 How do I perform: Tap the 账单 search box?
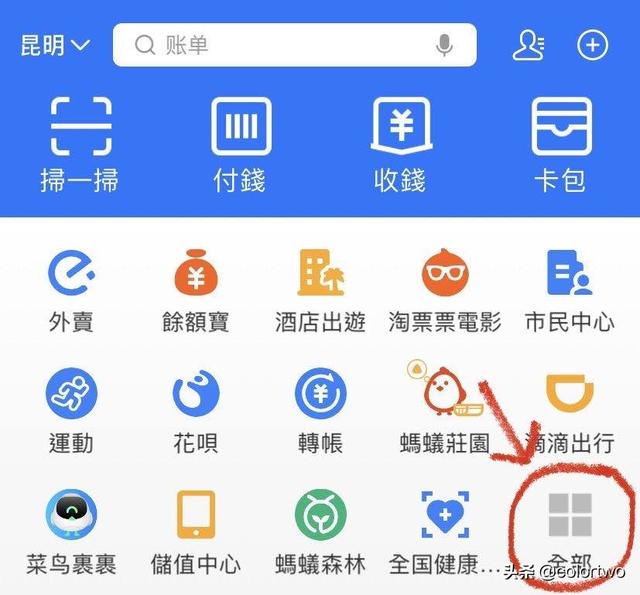coord(280,45)
